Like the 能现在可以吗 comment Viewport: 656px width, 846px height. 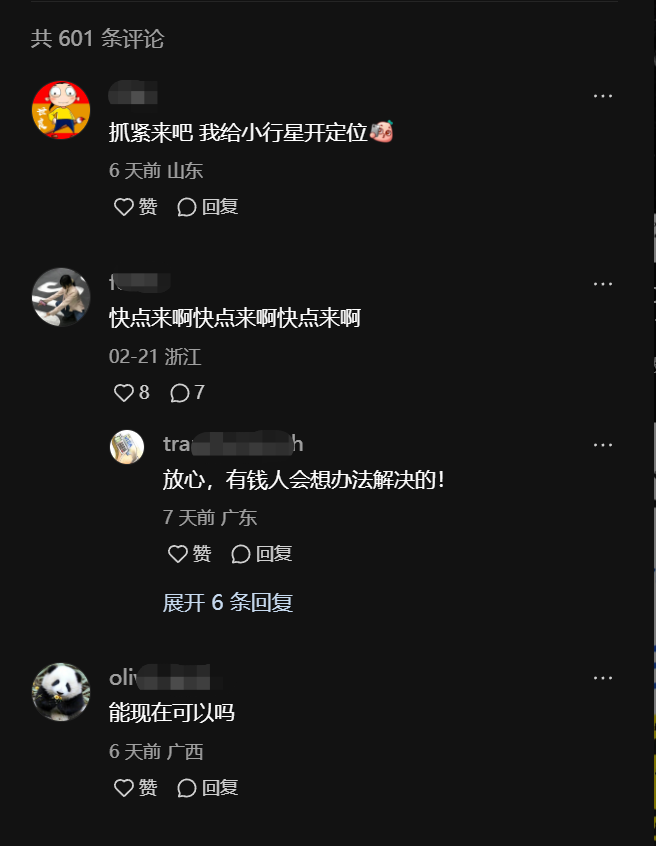coord(135,788)
